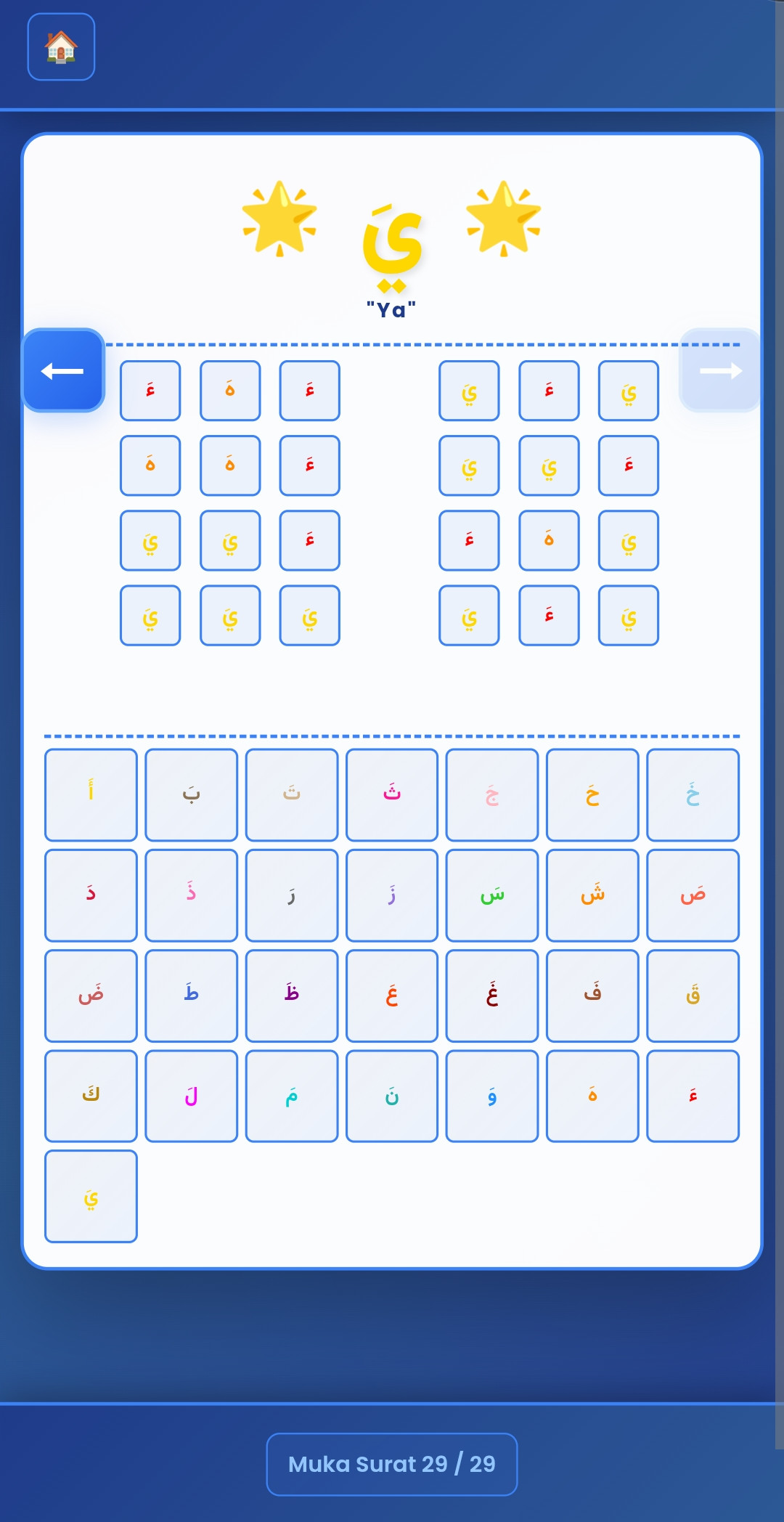Select the Ba letter tile
The width and height of the screenshot is (784, 1522).
coord(191,795)
